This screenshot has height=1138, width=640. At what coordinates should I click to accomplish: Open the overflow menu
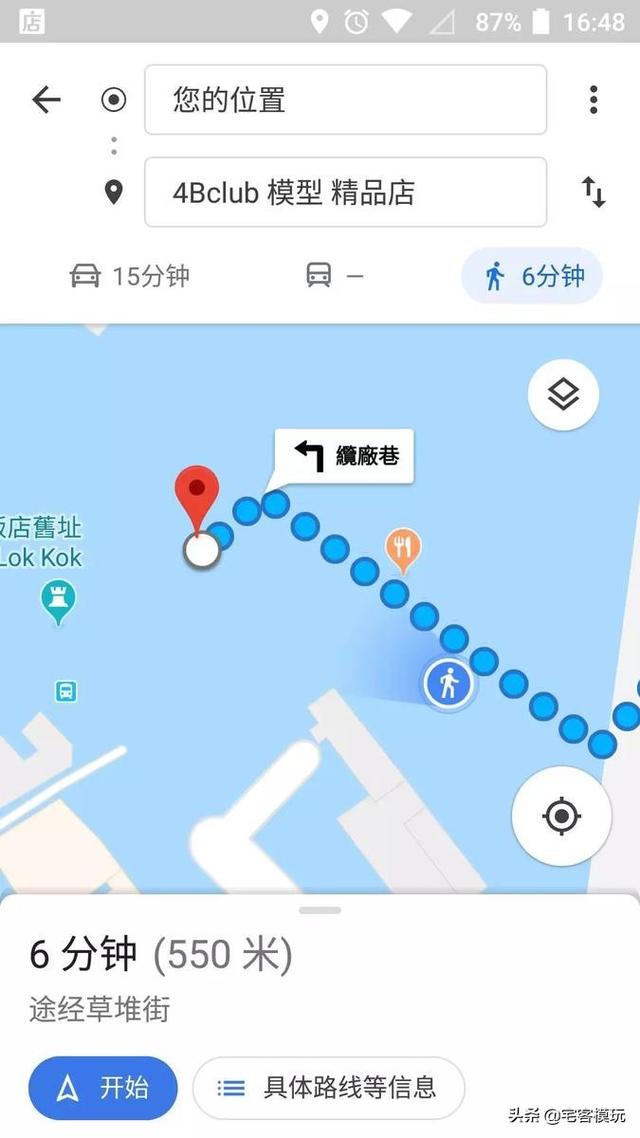[593, 100]
